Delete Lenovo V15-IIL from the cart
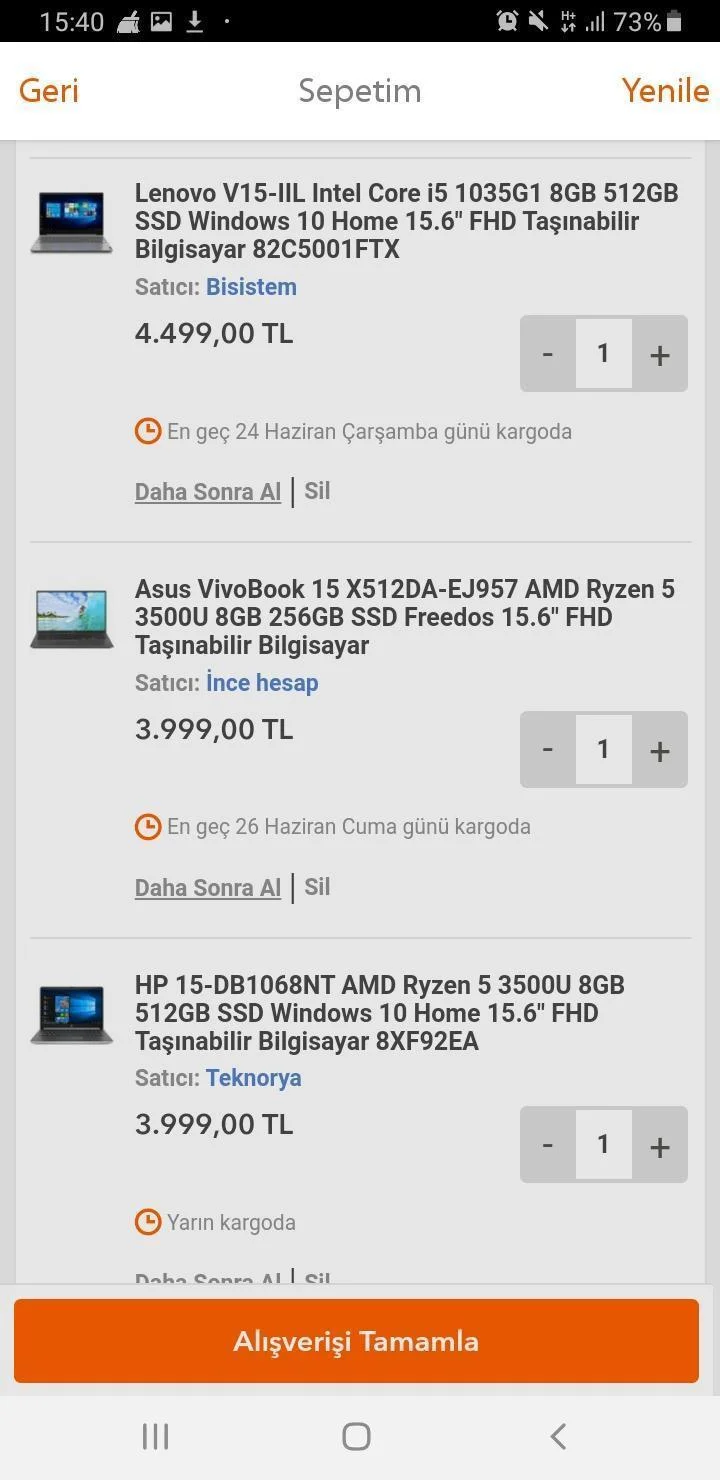Viewport: 720px width, 1480px height. (x=317, y=491)
